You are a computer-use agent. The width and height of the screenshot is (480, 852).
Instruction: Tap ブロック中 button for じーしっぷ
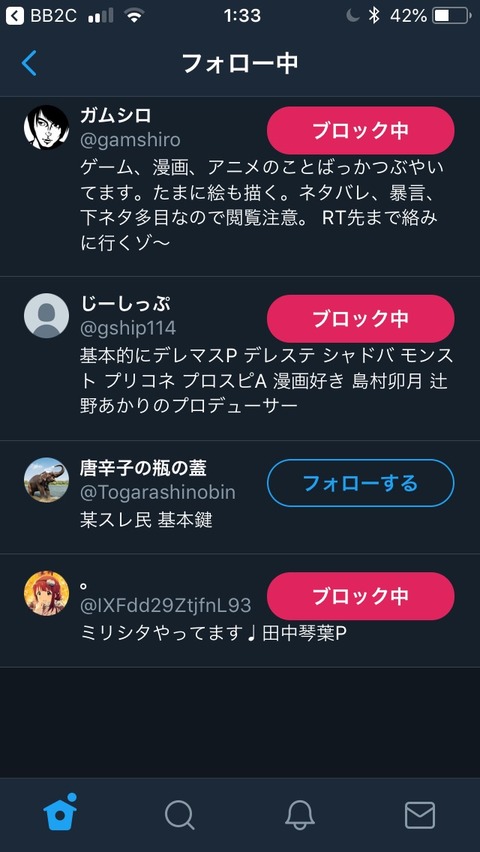360,318
